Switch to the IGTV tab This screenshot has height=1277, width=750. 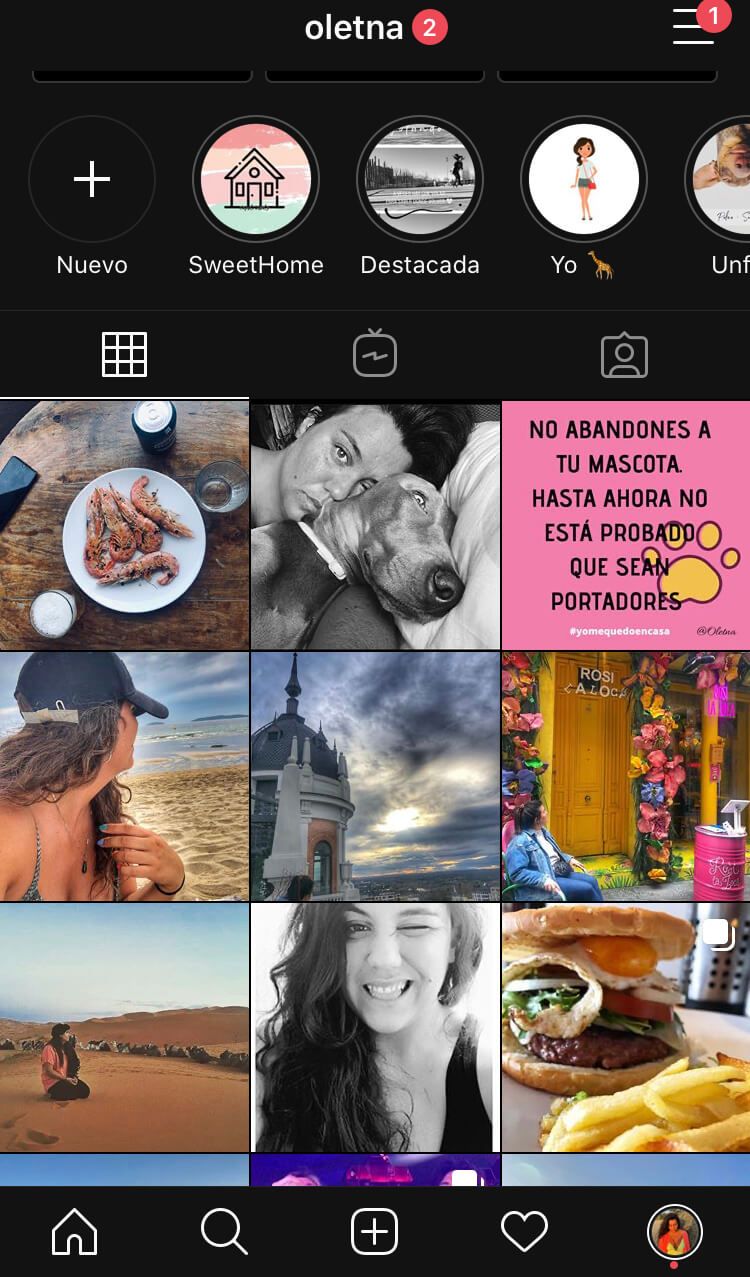coord(375,355)
